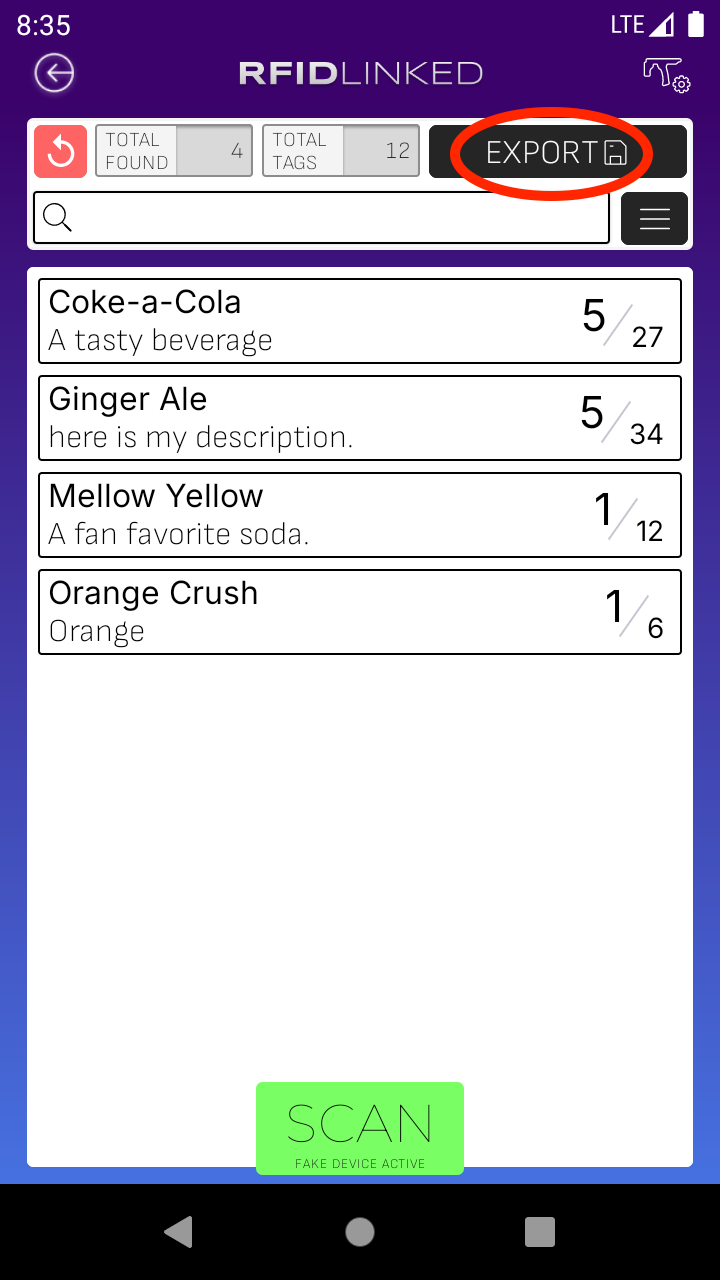Open the hamburger menu button
This screenshot has width=720, height=1280.
[654, 218]
